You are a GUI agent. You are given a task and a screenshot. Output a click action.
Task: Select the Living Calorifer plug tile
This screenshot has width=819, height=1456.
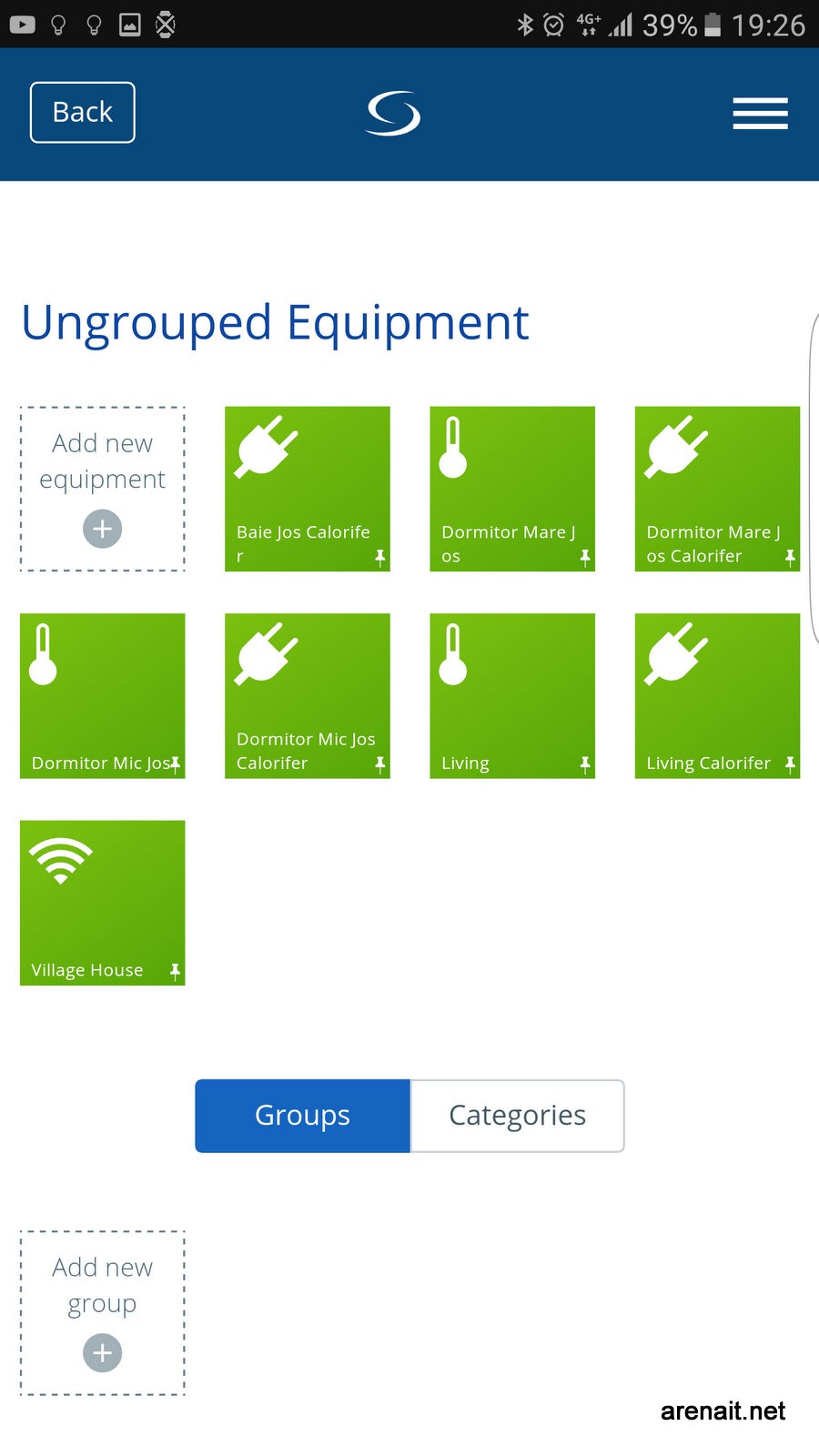[717, 696]
